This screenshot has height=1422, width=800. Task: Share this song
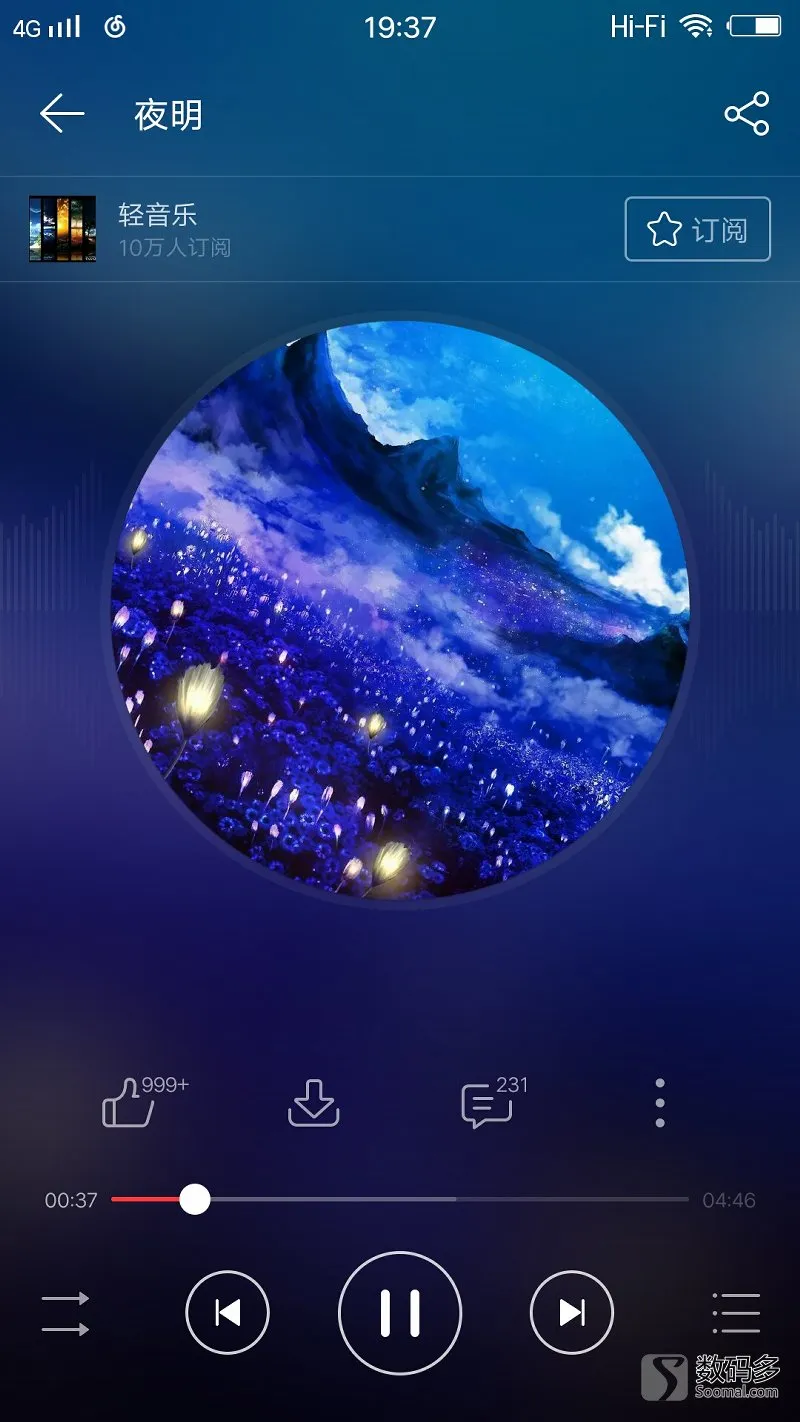point(747,114)
